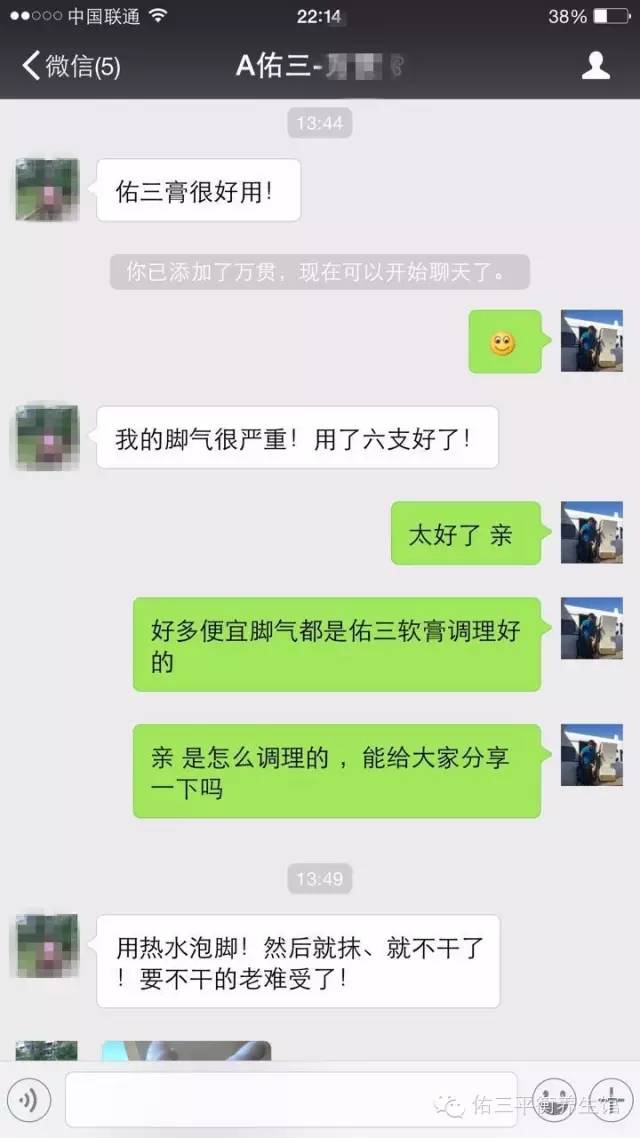Tap own avatar beside 太好了 亲 message
Screen dimensions: 640x1138
(x=591, y=533)
